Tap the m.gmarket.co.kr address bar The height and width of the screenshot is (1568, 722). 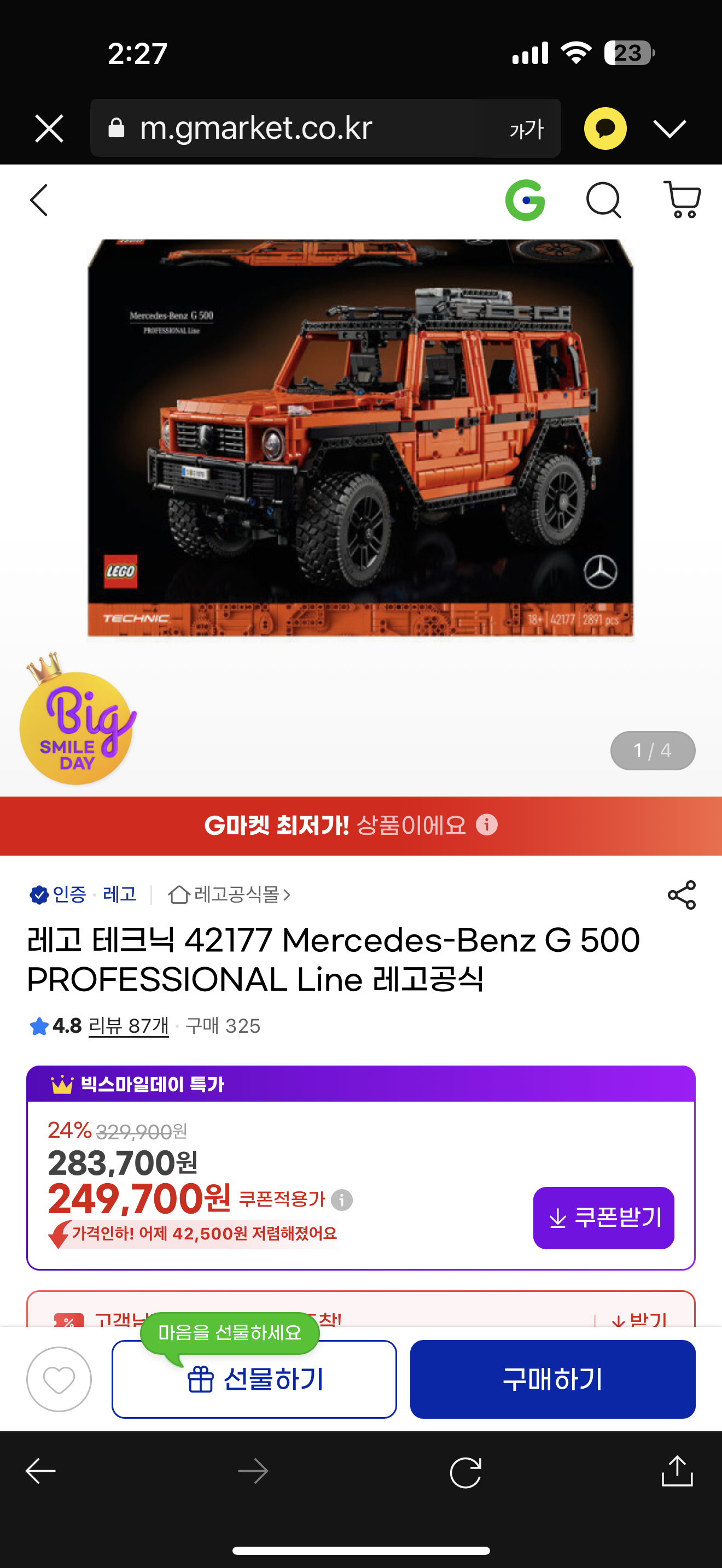tap(292, 129)
